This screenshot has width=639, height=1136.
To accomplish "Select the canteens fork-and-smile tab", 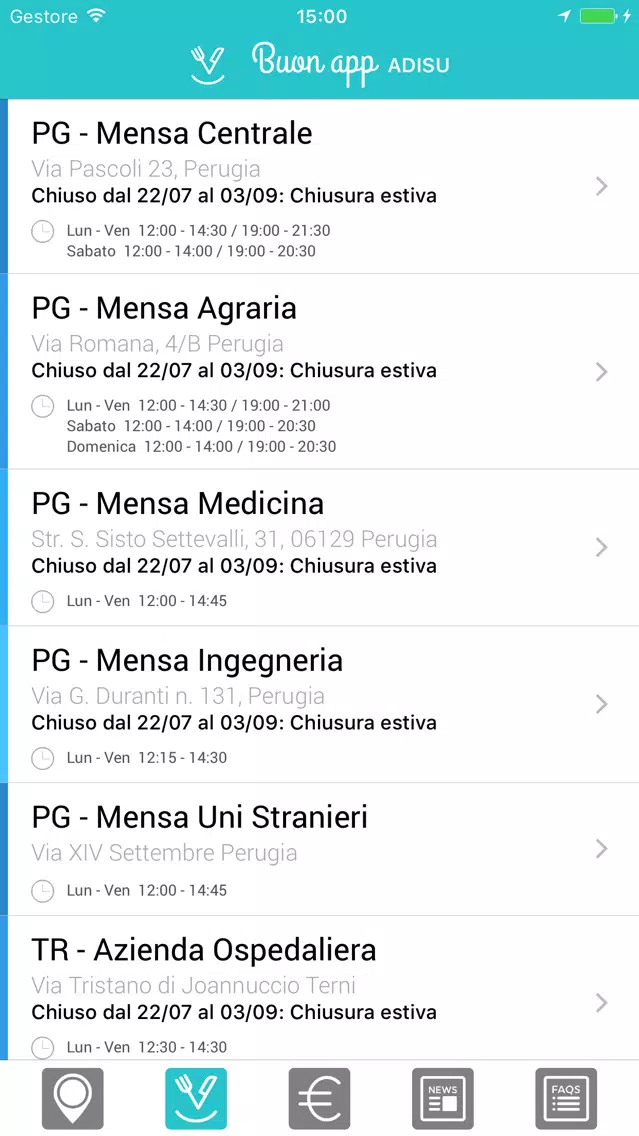I will (196, 1098).
